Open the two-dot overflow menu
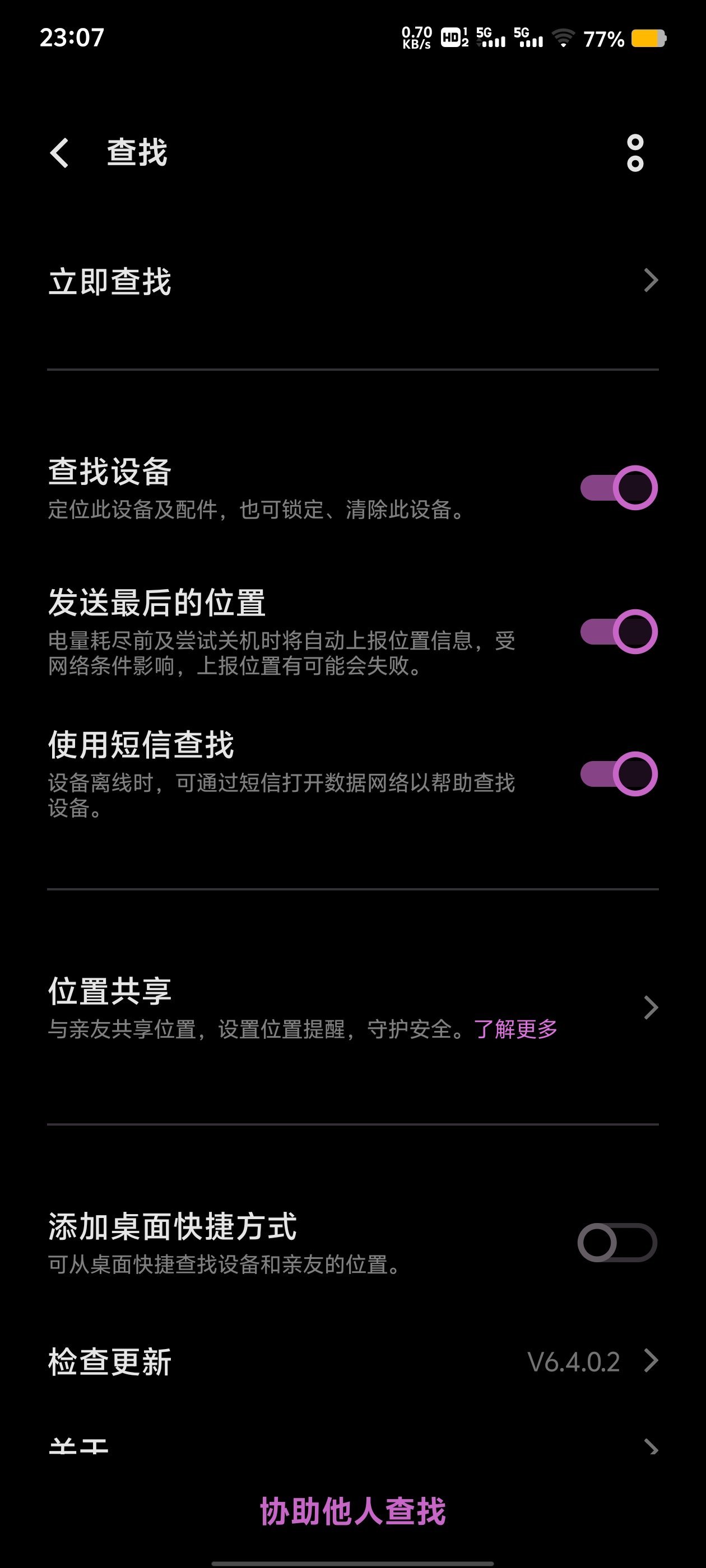Screen dimensions: 706x1568 coord(635,153)
